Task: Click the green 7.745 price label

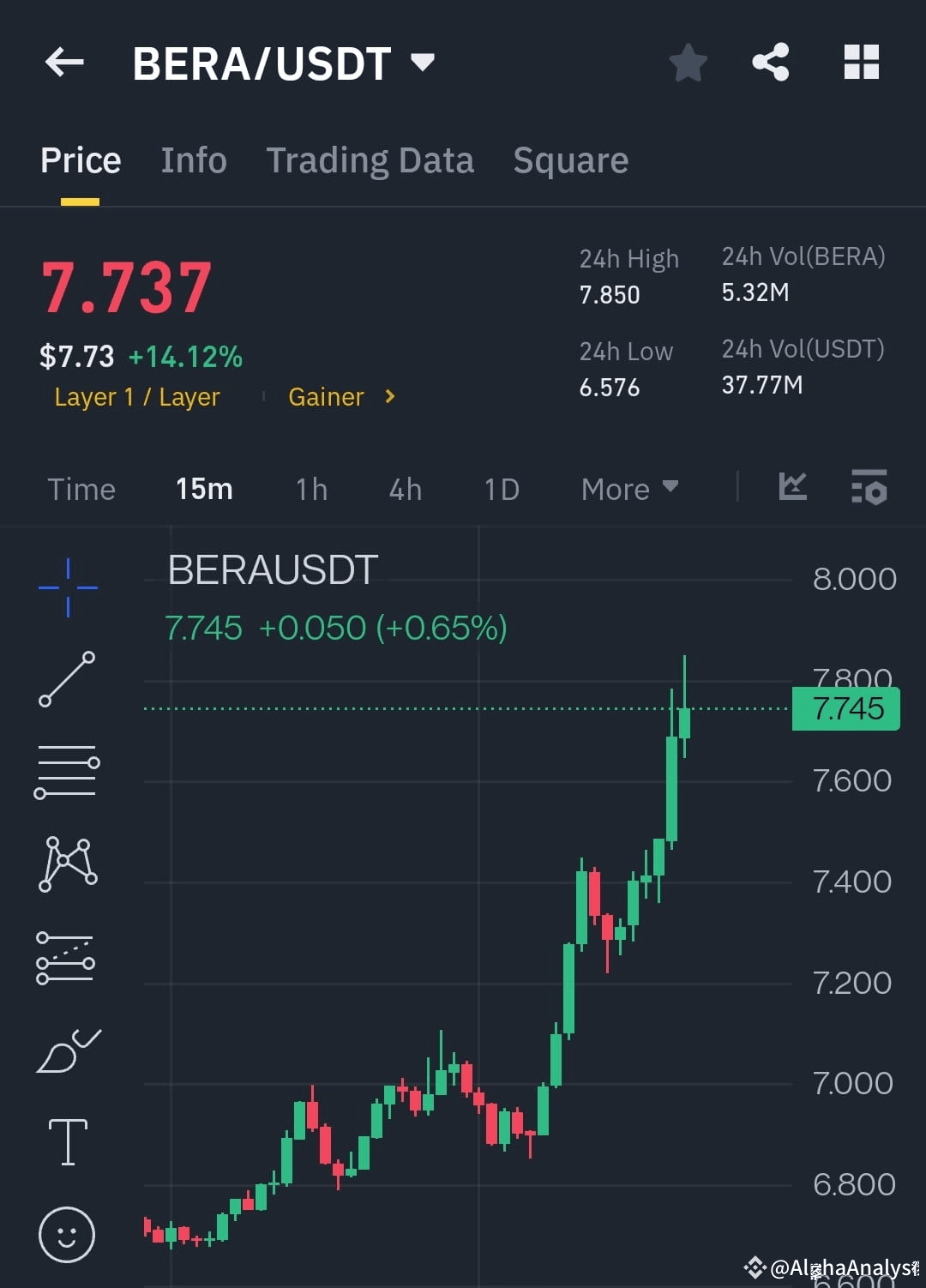Action: [x=845, y=708]
